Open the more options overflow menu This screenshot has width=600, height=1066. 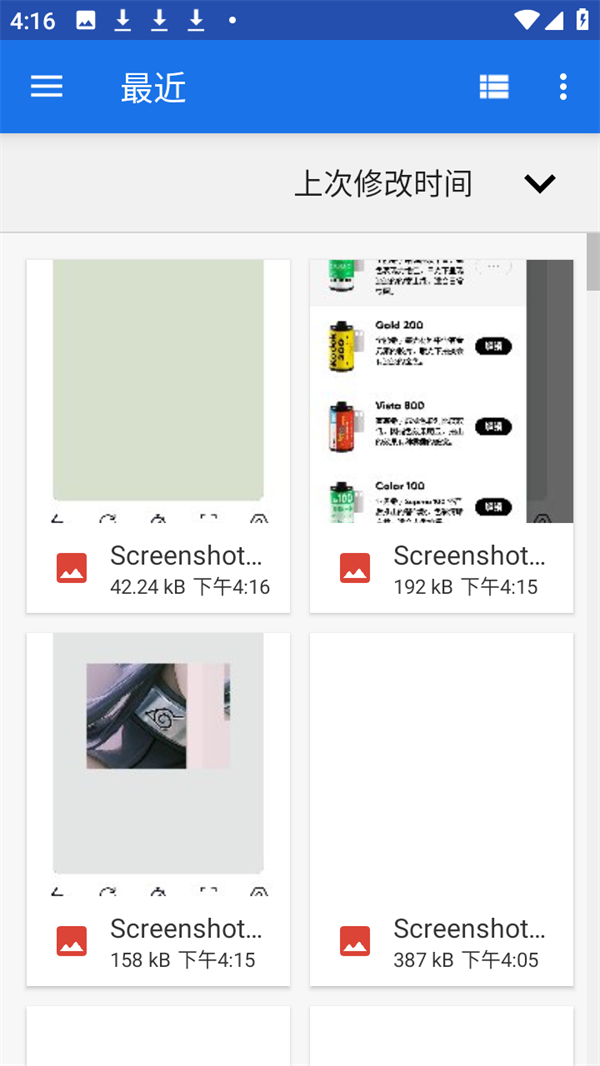[x=563, y=87]
